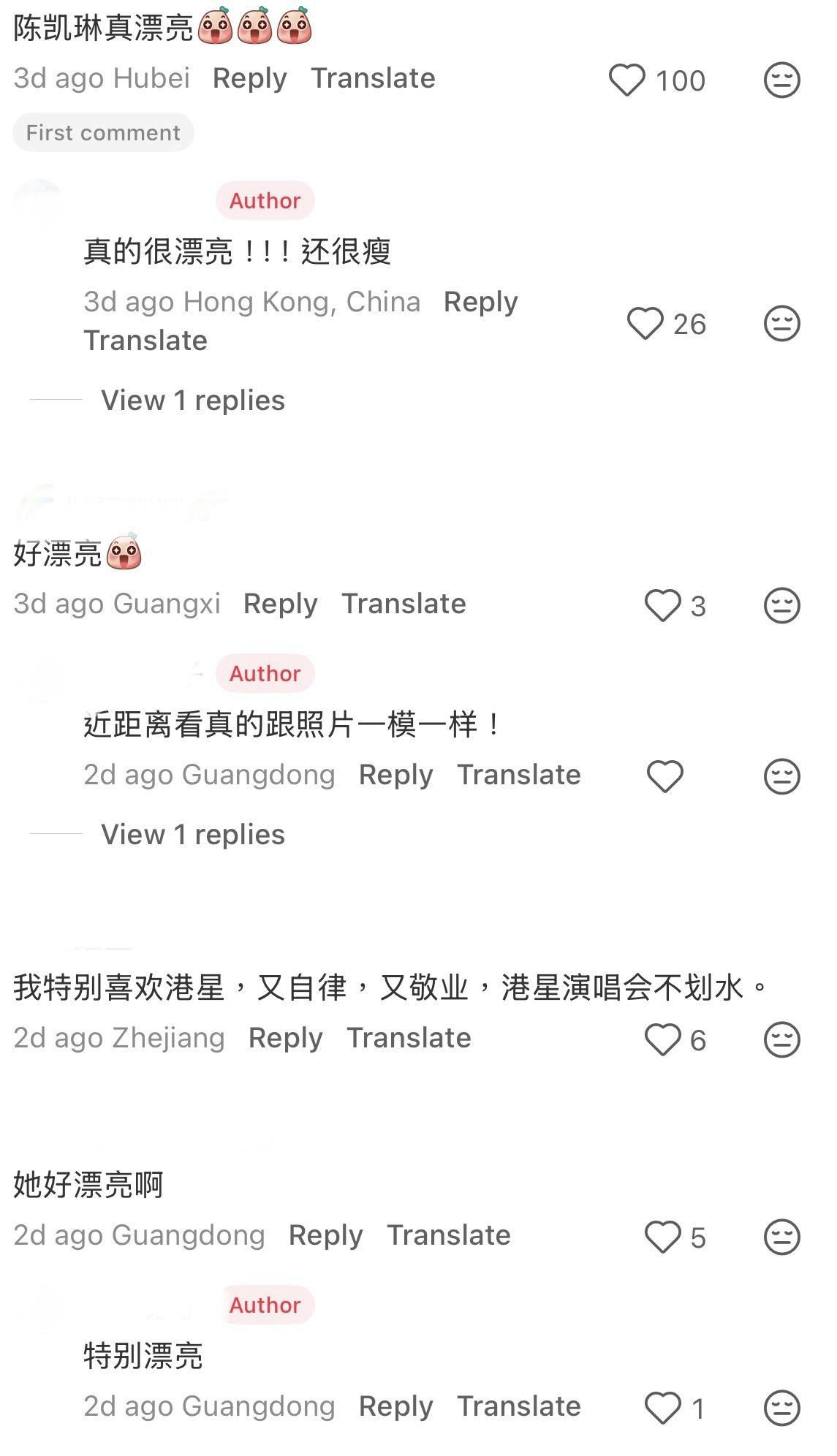Translate the Zhejiang comment
Image resolution: width=837 pixels, height=1456 pixels.
409,1038
